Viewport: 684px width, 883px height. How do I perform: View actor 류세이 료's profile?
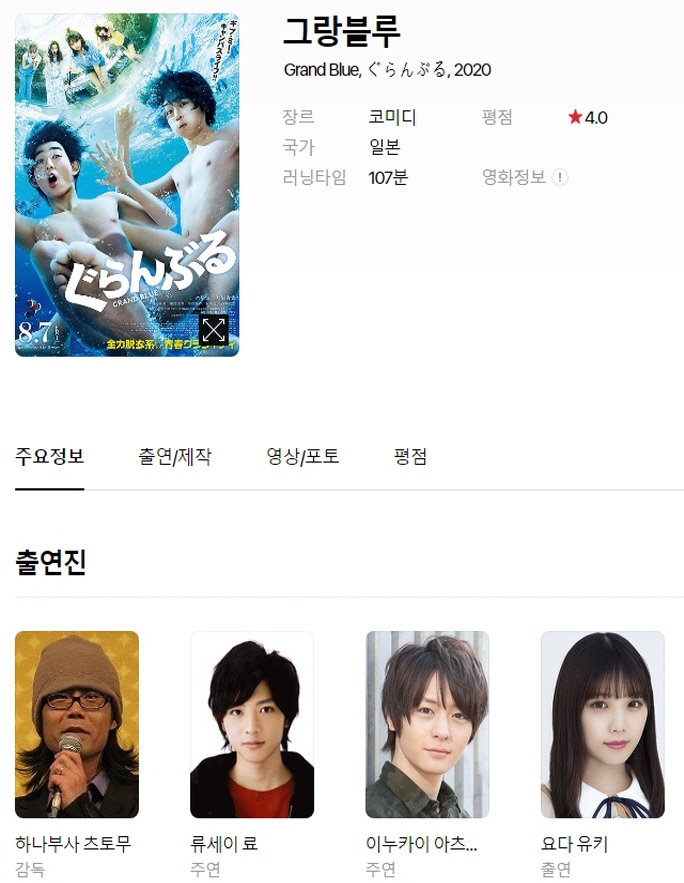252,724
